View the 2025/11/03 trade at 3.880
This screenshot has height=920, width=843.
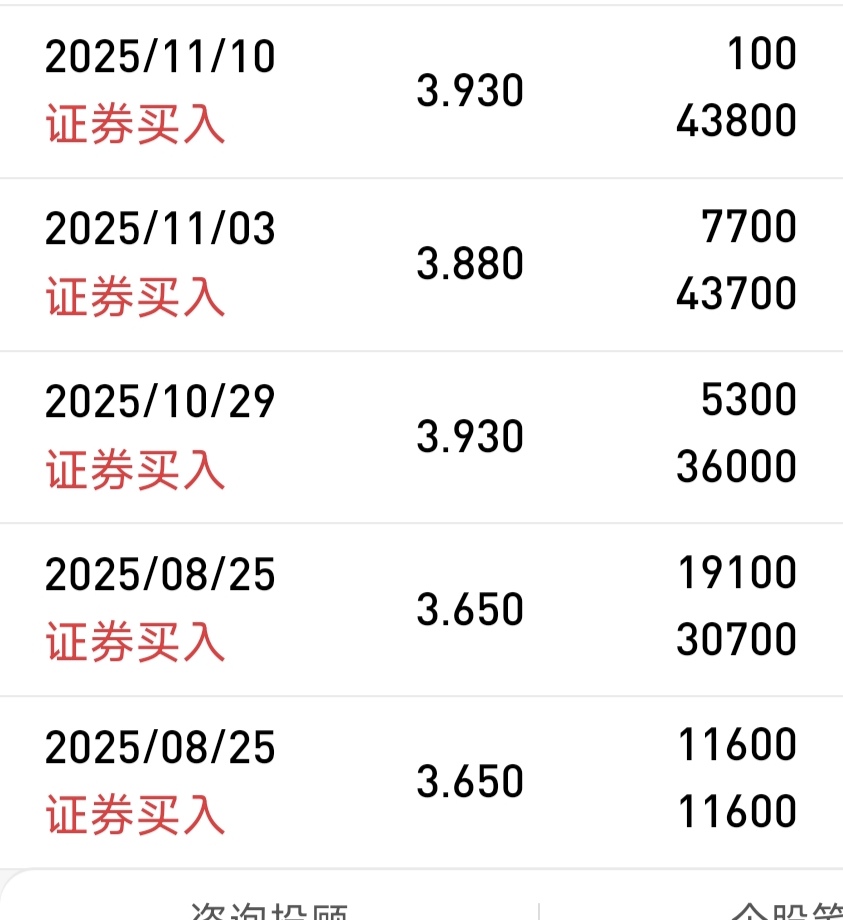(420, 264)
